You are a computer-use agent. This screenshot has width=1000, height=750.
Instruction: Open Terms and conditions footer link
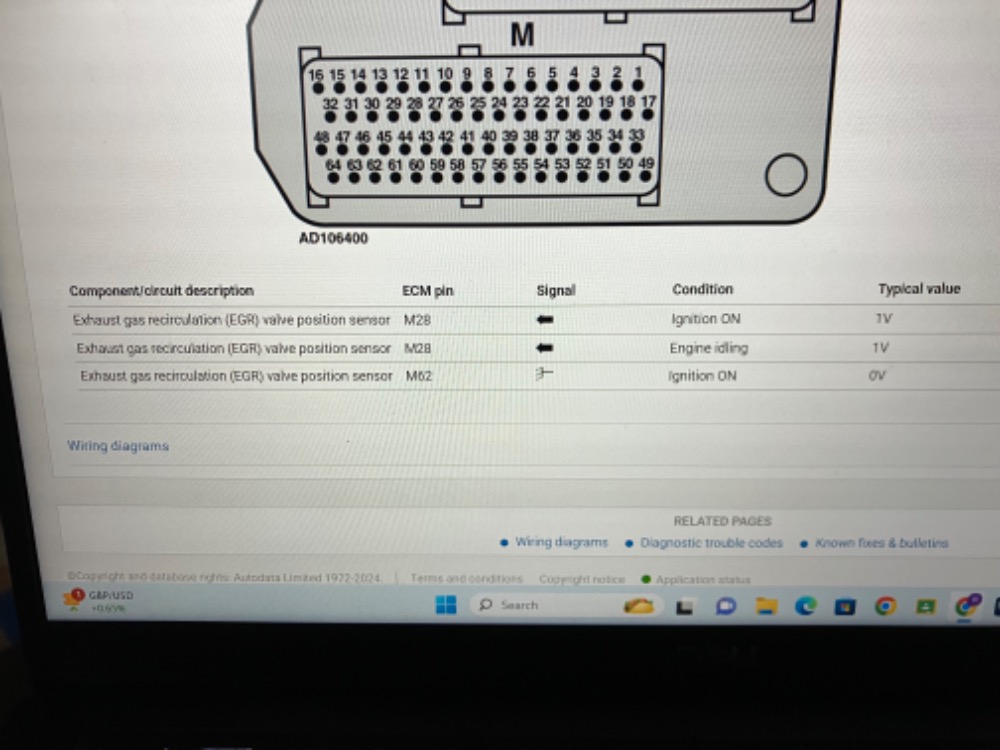[466, 579]
